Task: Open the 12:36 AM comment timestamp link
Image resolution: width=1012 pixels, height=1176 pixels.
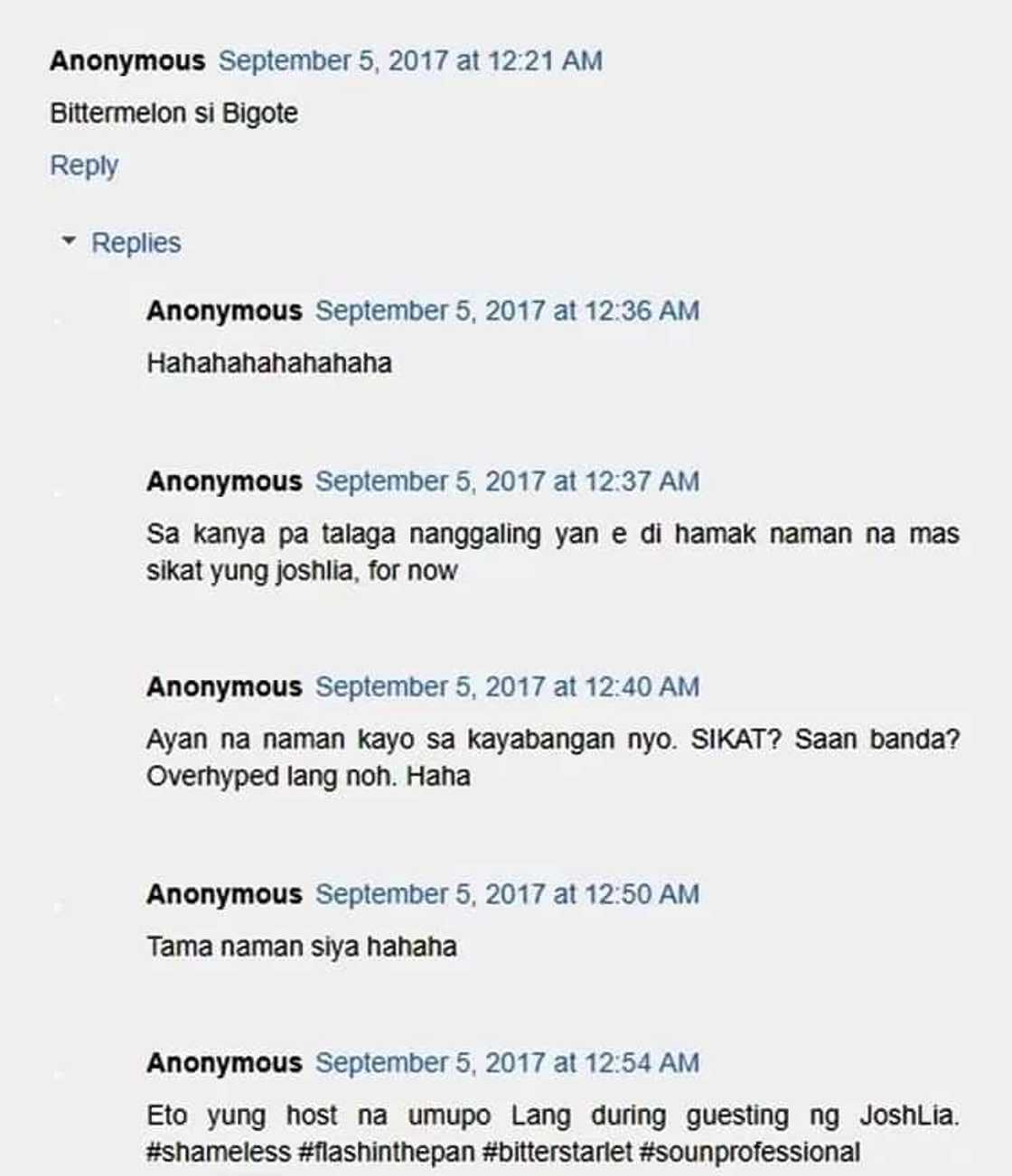Action: [507, 311]
